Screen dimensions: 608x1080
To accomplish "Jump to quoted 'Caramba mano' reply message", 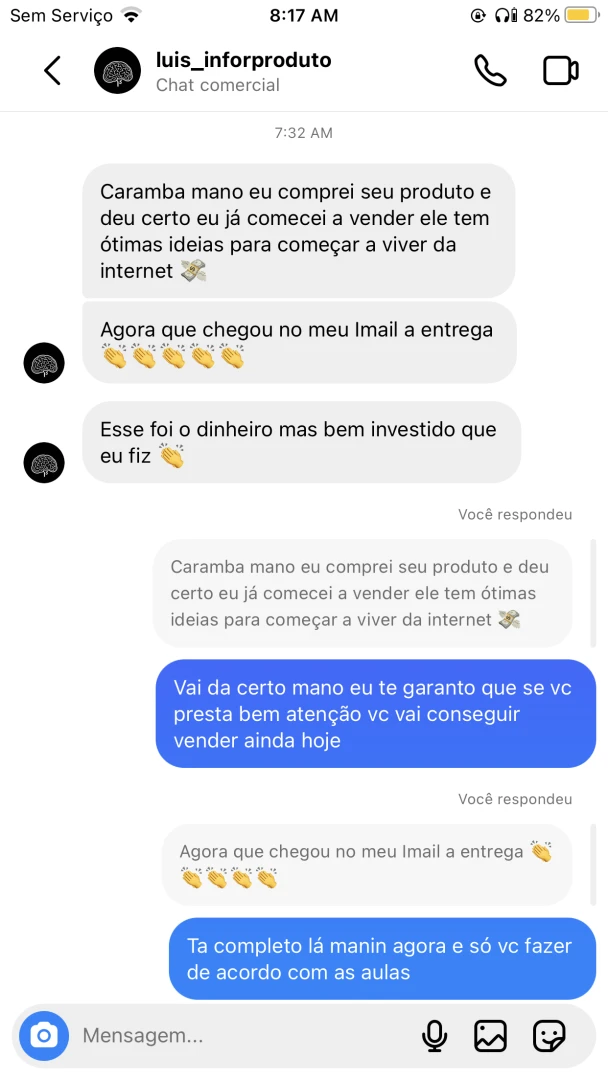I will (x=362, y=593).
